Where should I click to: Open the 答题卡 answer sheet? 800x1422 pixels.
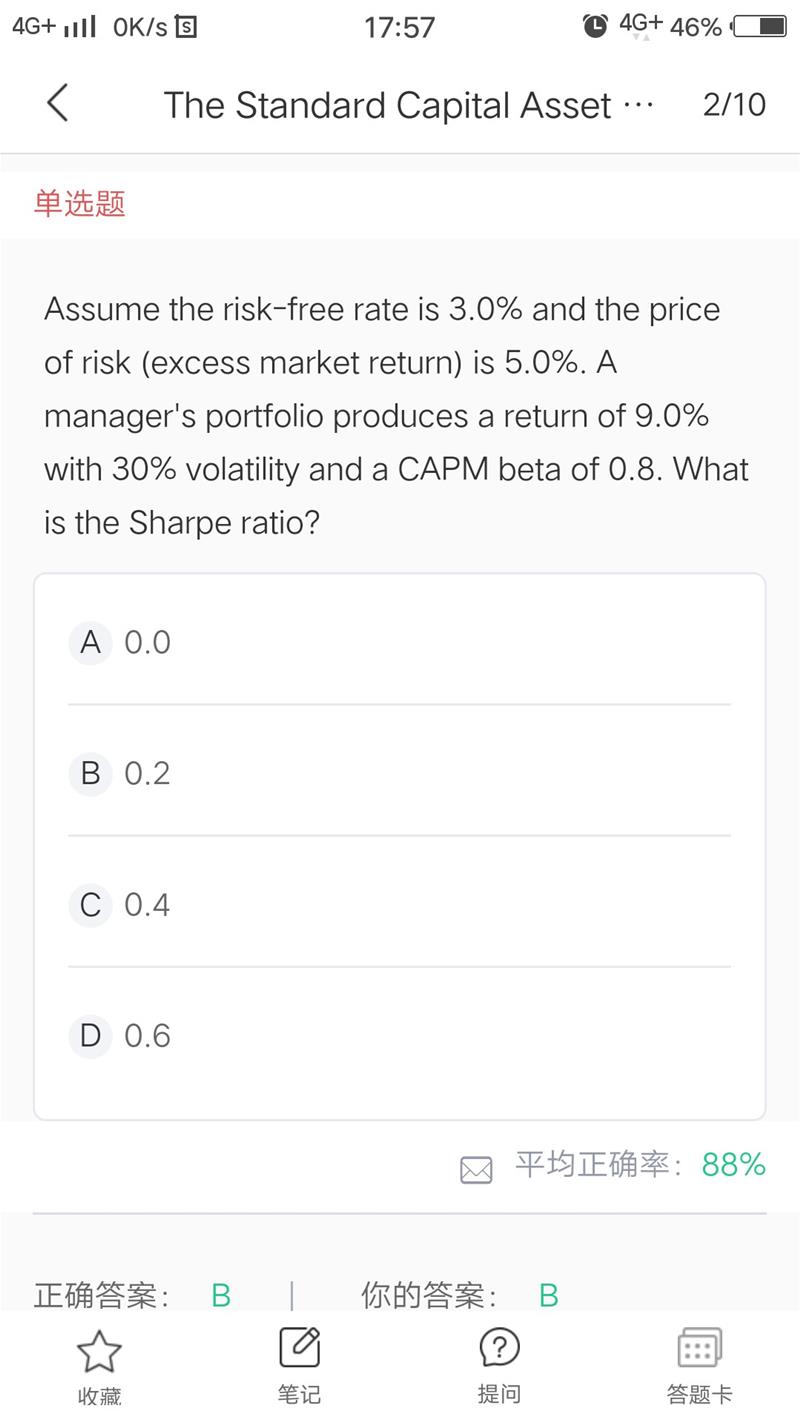click(x=699, y=1366)
